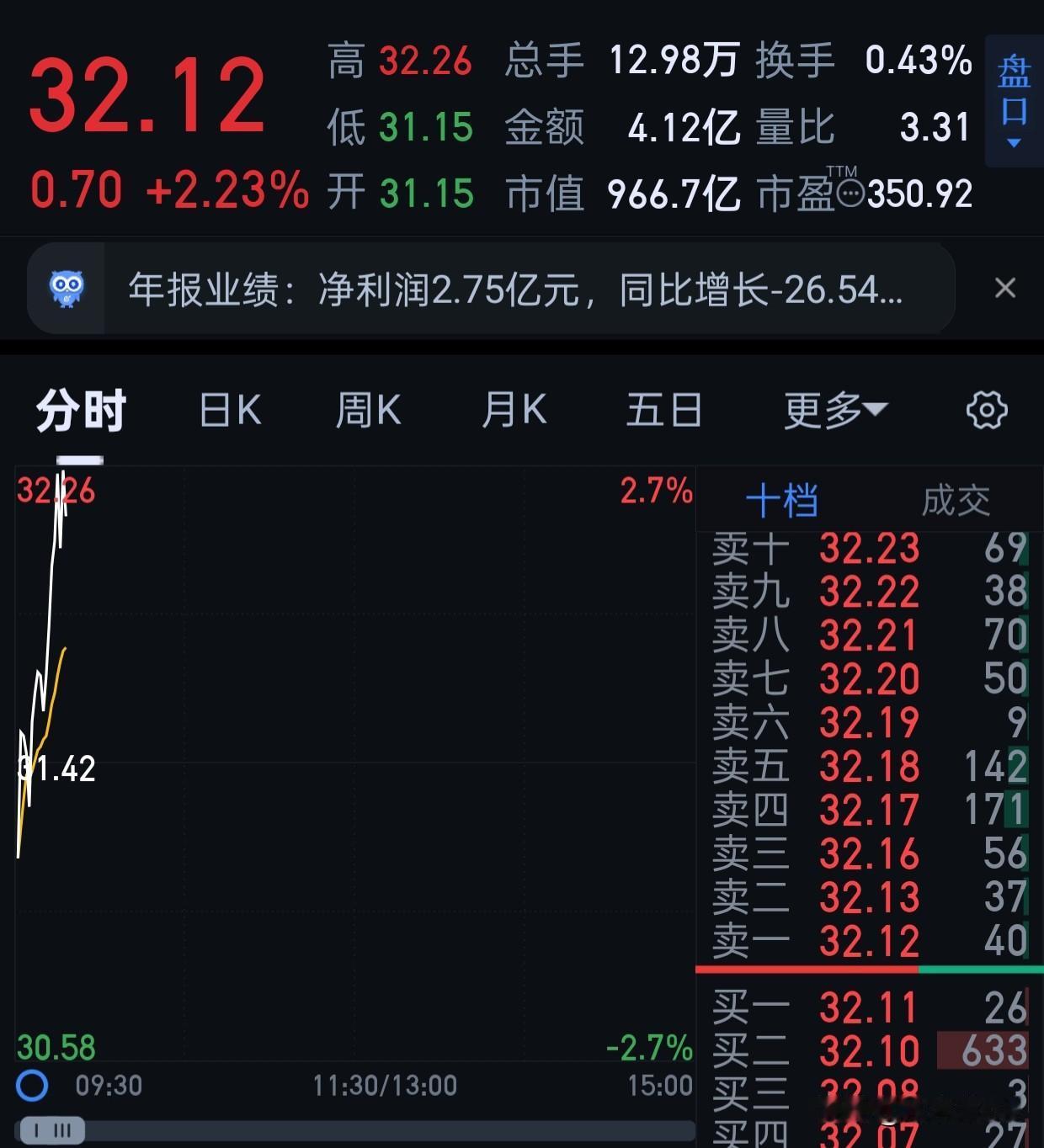This screenshot has height=1148, width=1044.
Task: Toggle the 分时 intraday chart view
Action: [x=78, y=410]
